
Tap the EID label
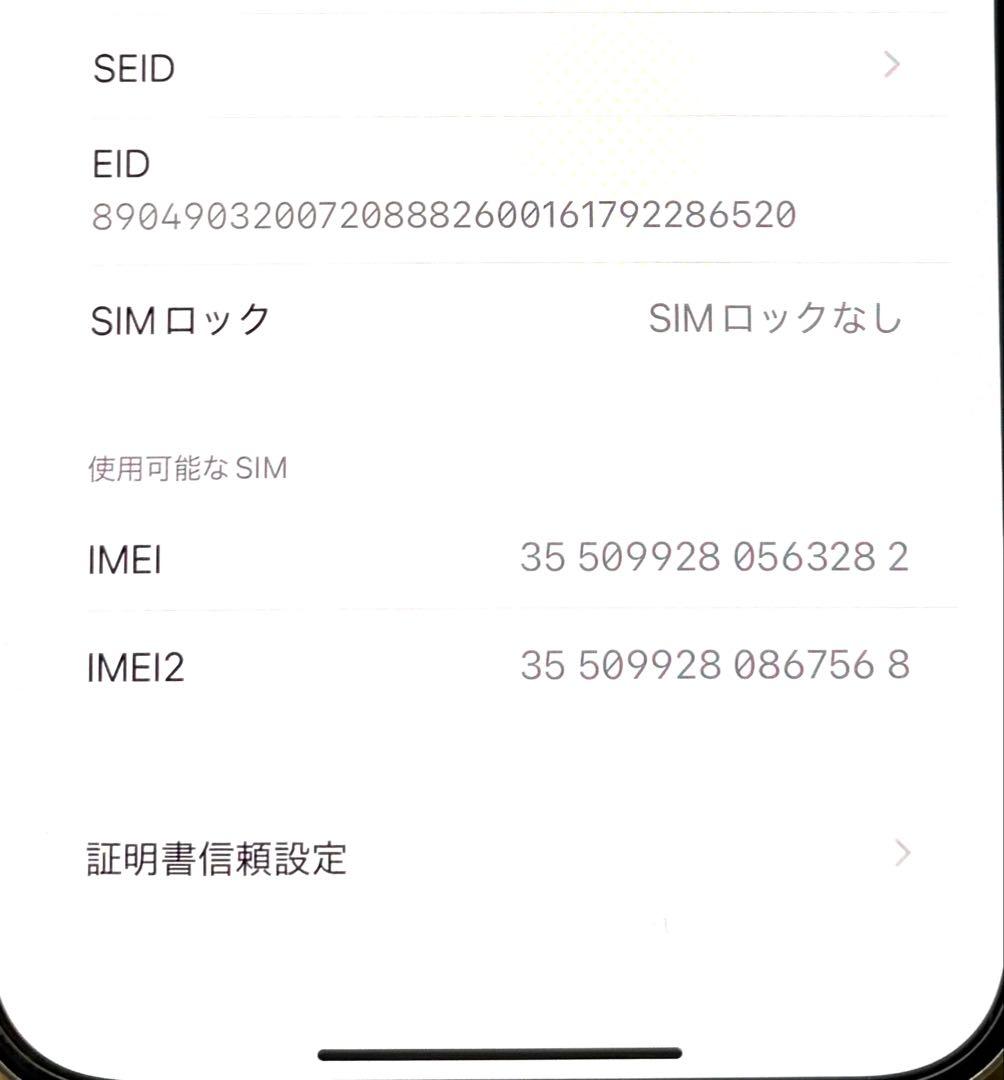pos(119,164)
